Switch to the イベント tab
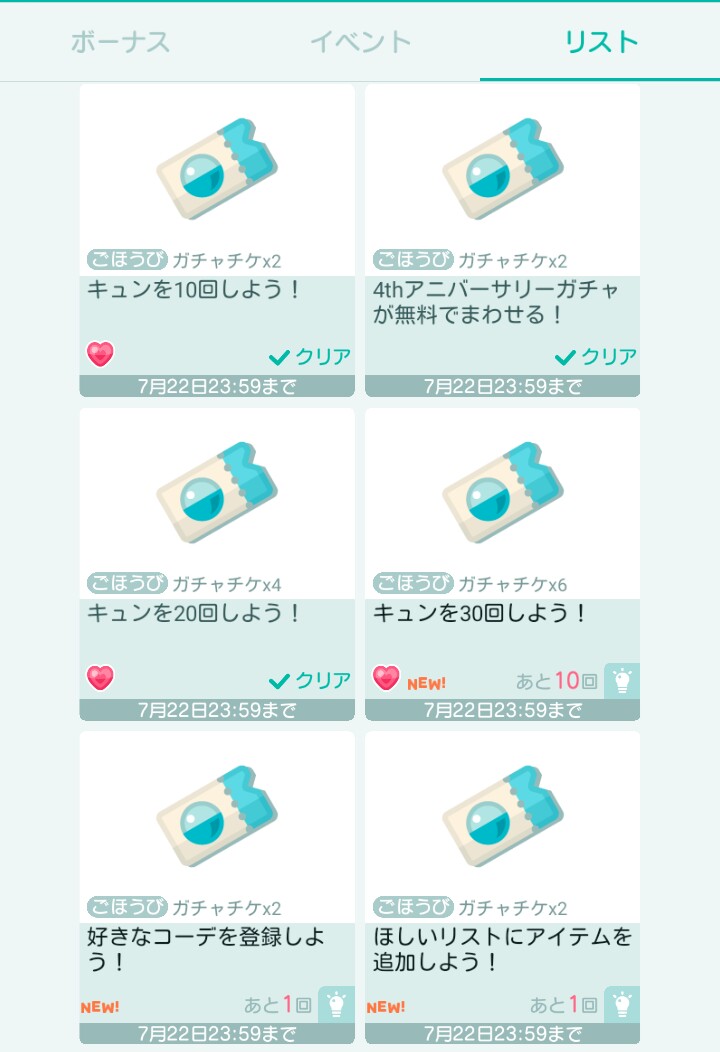The height and width of the screenshot is (1052, 720). (x=360, y=42)
